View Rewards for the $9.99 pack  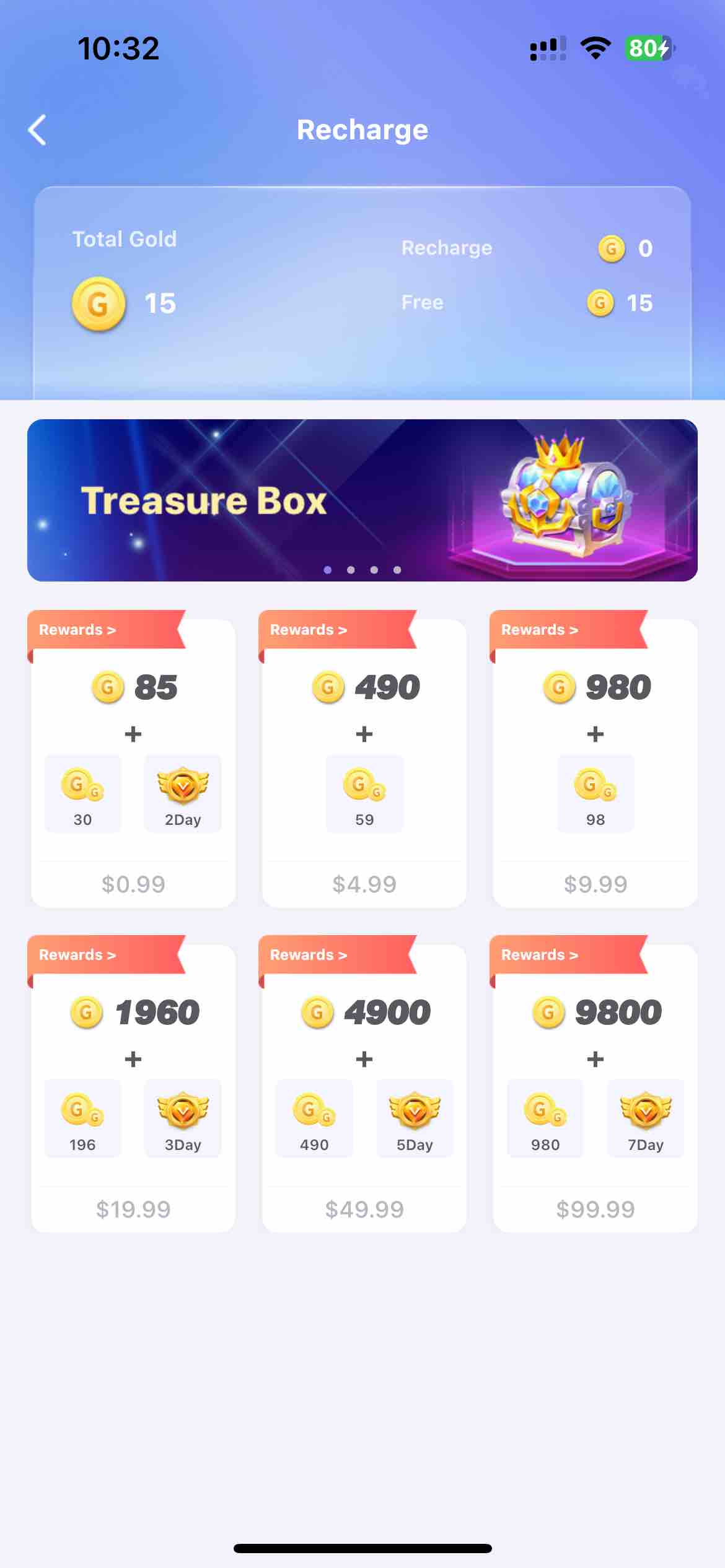pyautogui.click(x=540, y=630)
